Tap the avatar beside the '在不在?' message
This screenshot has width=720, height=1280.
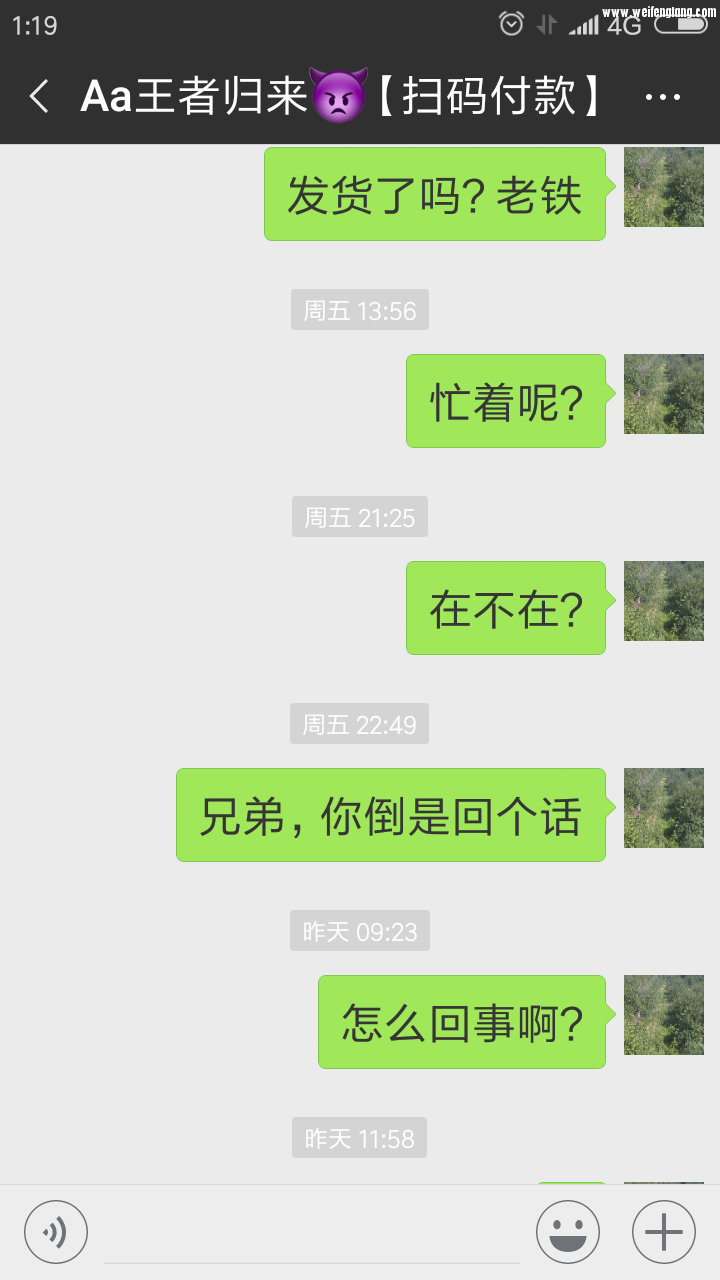[x=663, y=600]
